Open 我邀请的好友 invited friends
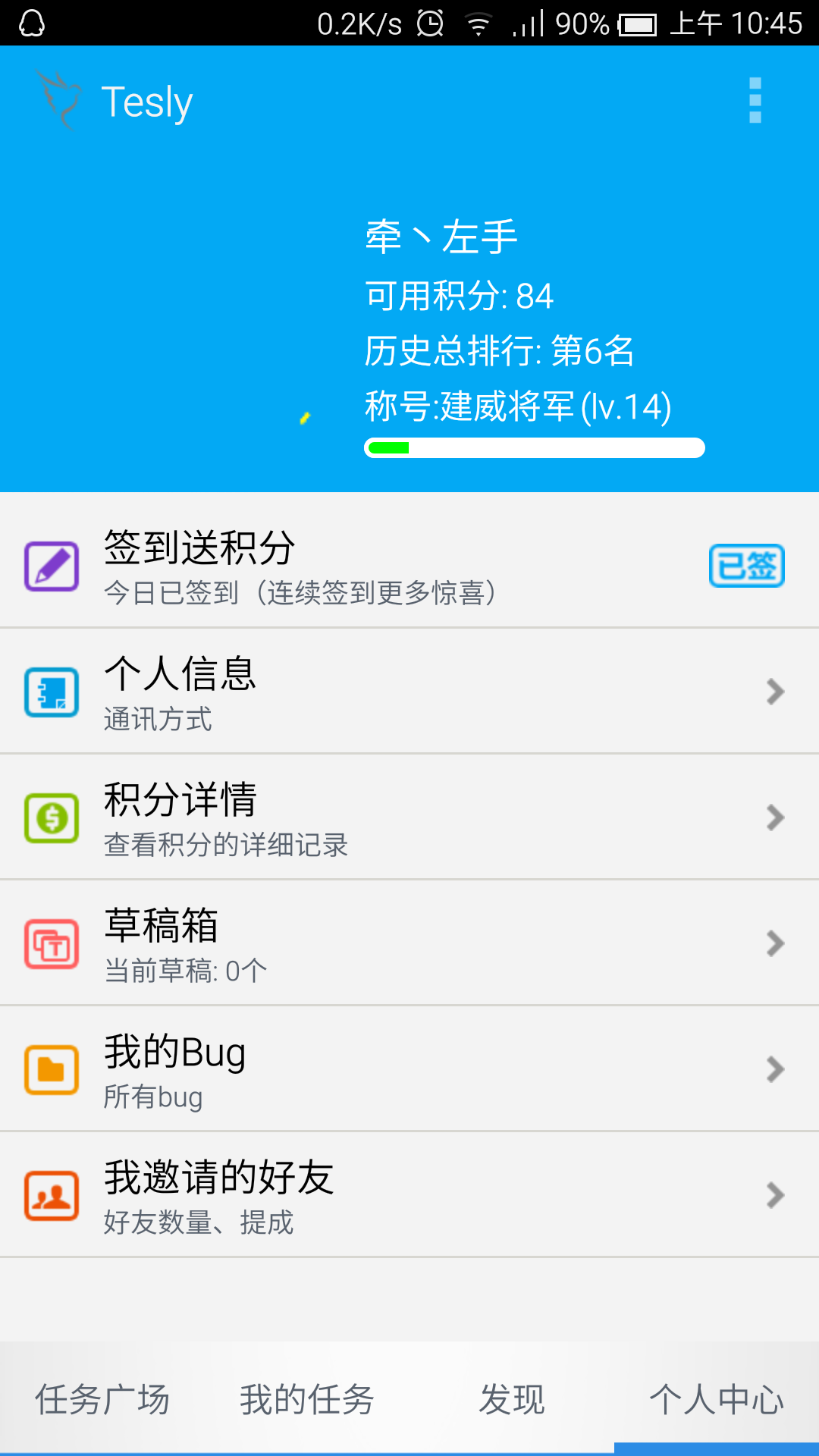This screenshot has height=1456, width=819. pyautogui.click(x=409, y=1195)
